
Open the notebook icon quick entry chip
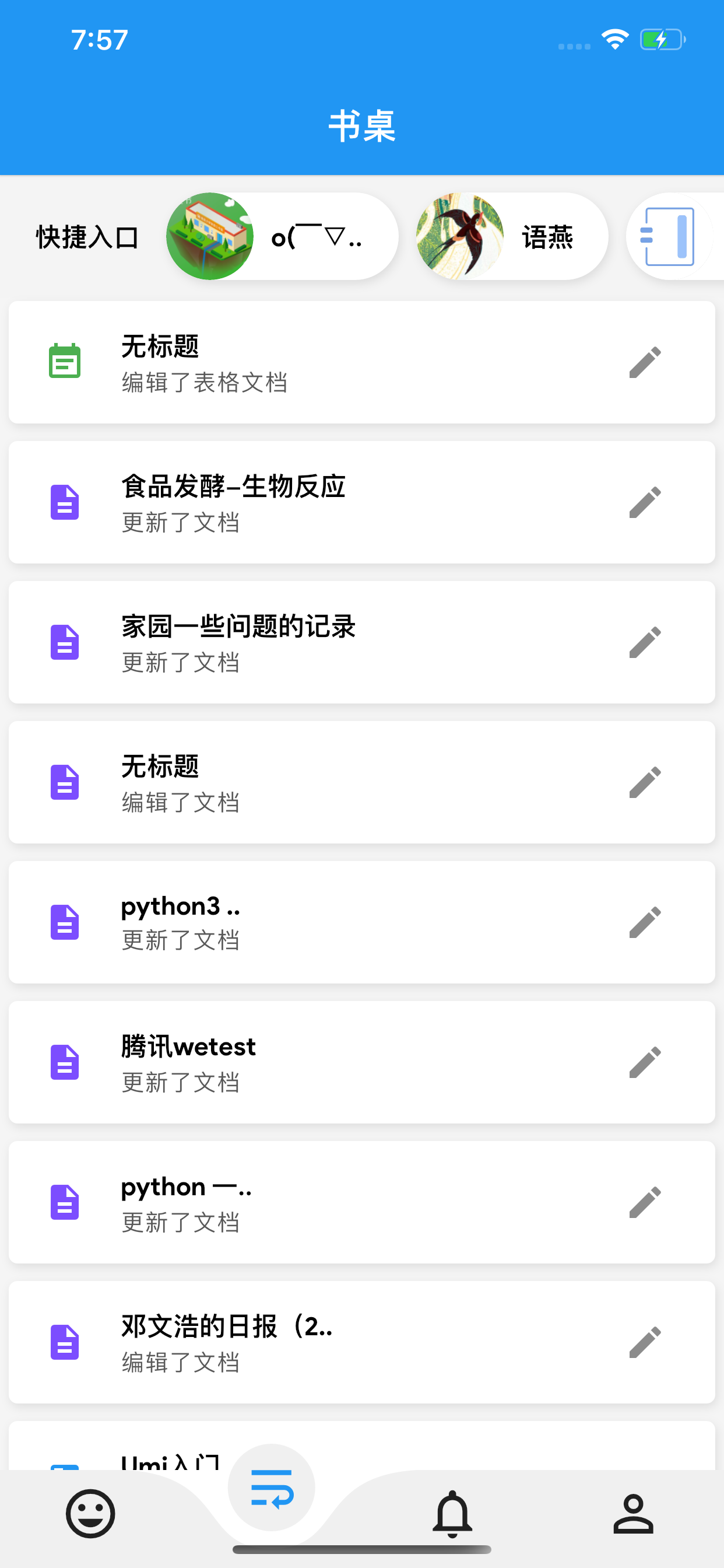point(674,236)
